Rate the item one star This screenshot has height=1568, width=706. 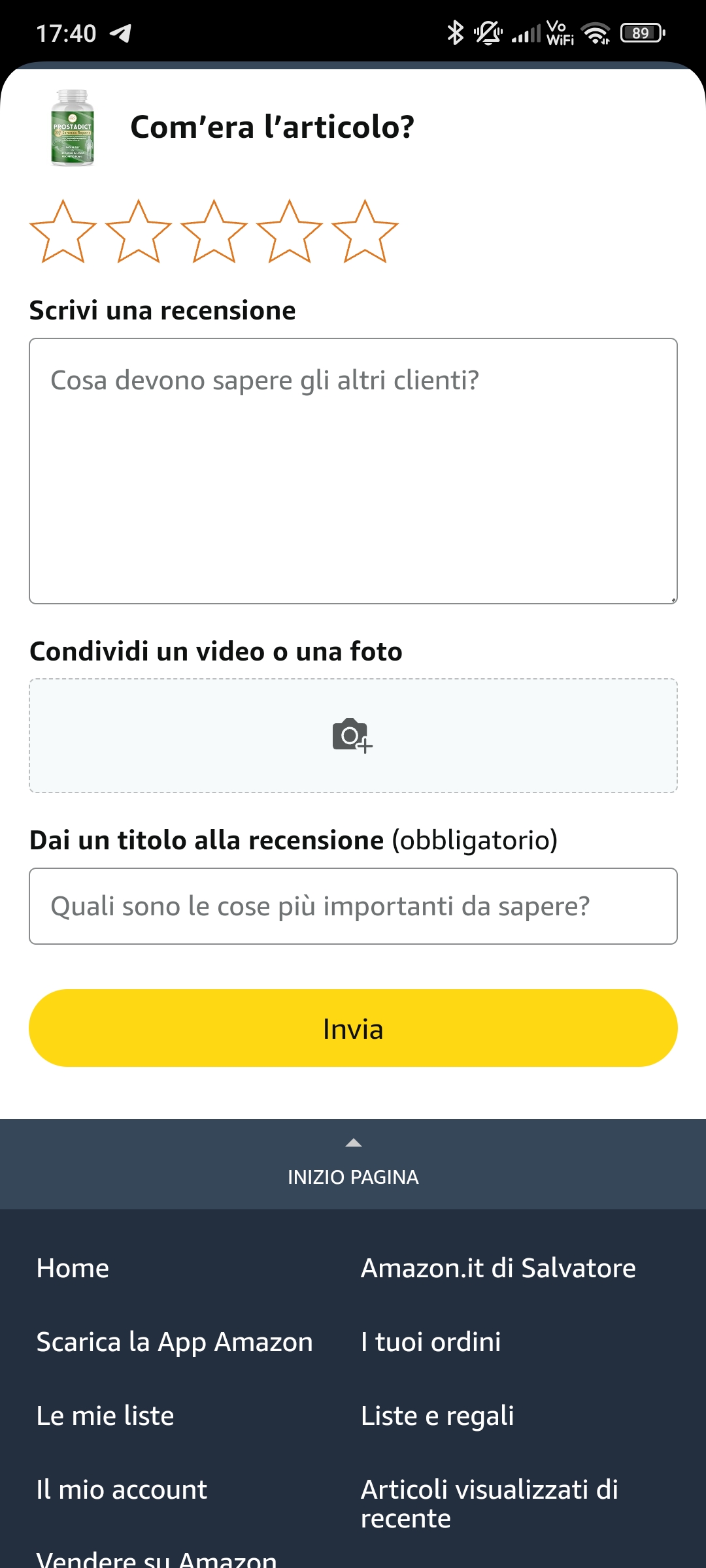[x=63, y=232]
